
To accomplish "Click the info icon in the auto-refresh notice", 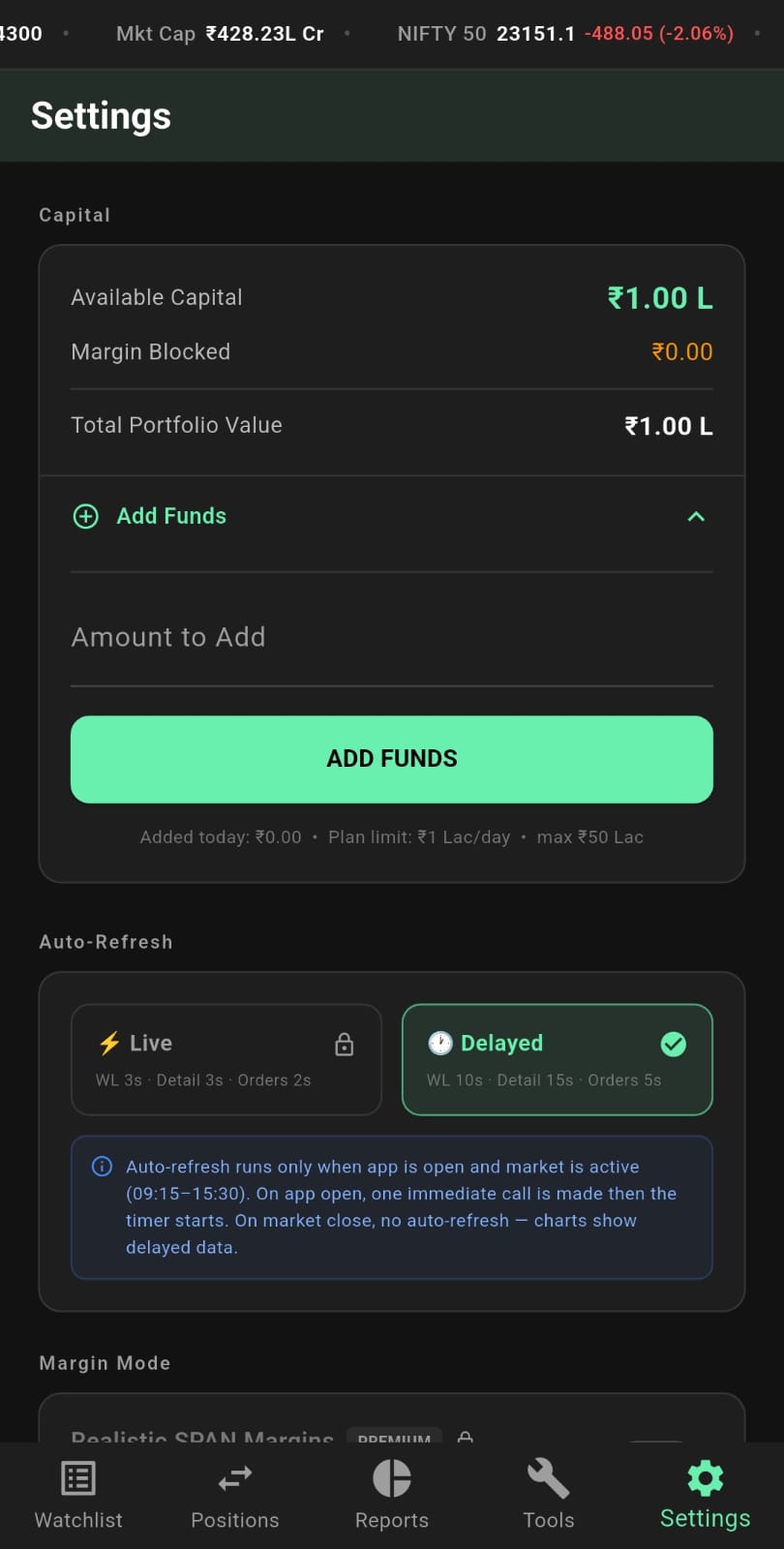I will [102, 1167].
